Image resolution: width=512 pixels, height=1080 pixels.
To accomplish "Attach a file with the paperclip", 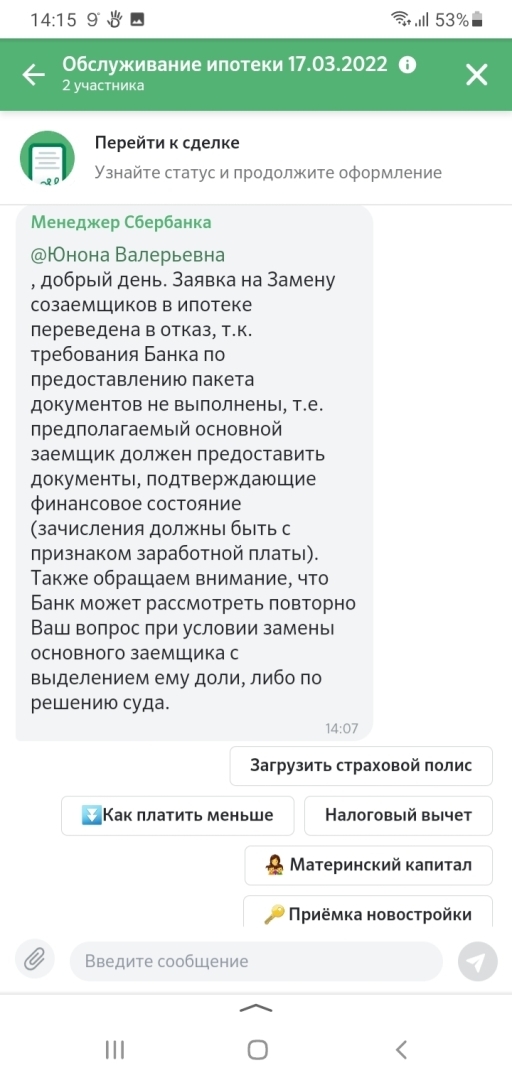I will click(35, 961).
